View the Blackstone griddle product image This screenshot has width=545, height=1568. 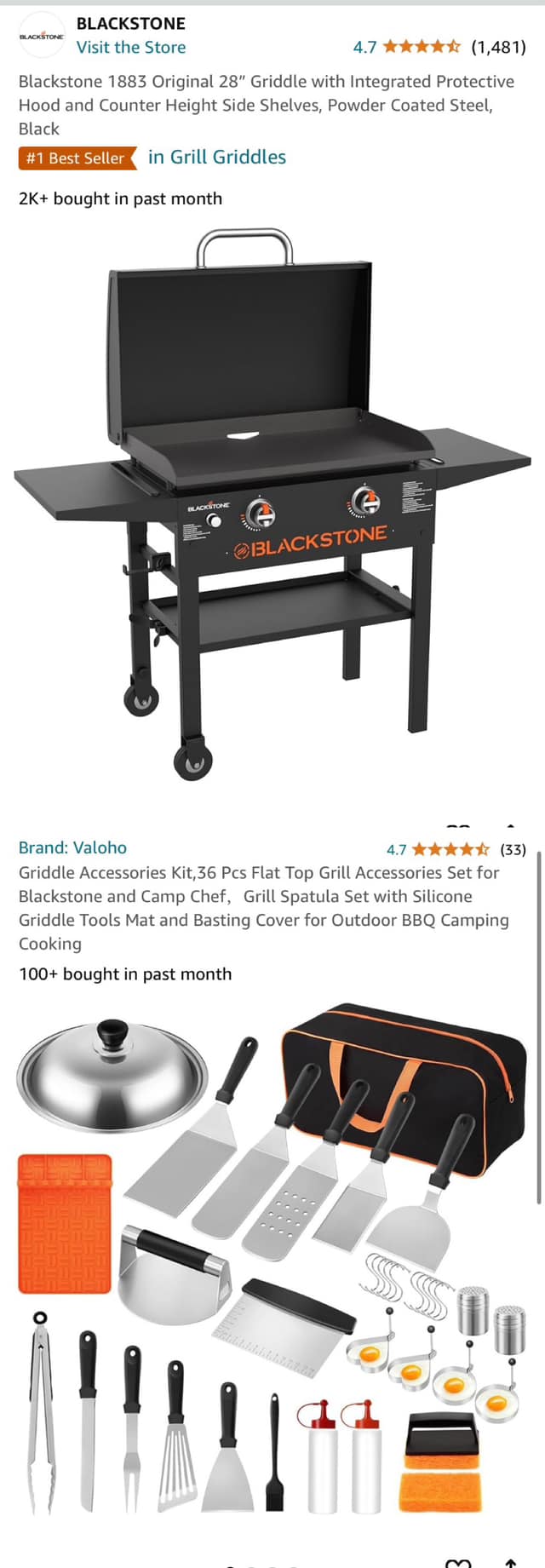[272, 503]
